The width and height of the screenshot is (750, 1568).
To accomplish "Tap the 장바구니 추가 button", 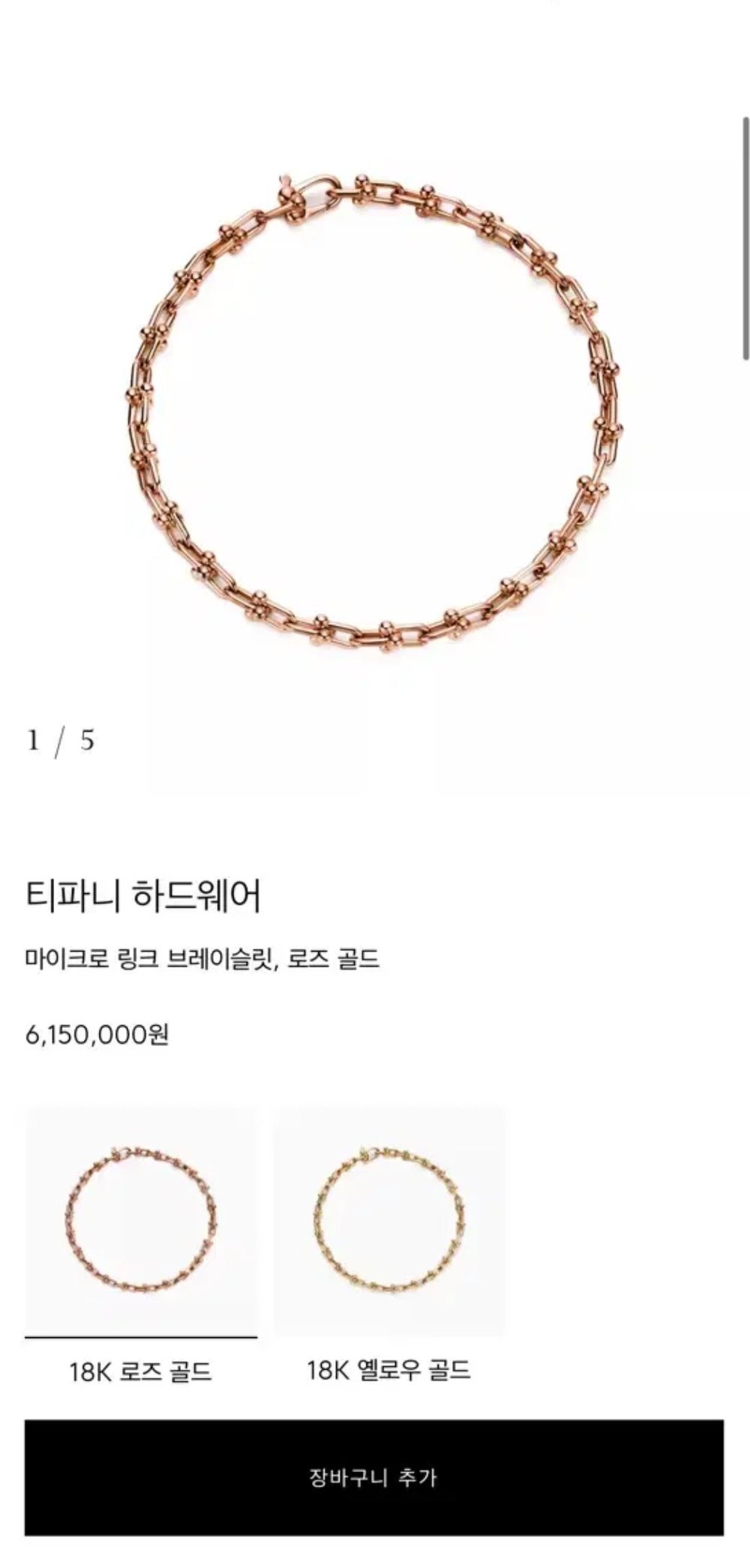I will pyautogui.click(x=373, y=1477).
